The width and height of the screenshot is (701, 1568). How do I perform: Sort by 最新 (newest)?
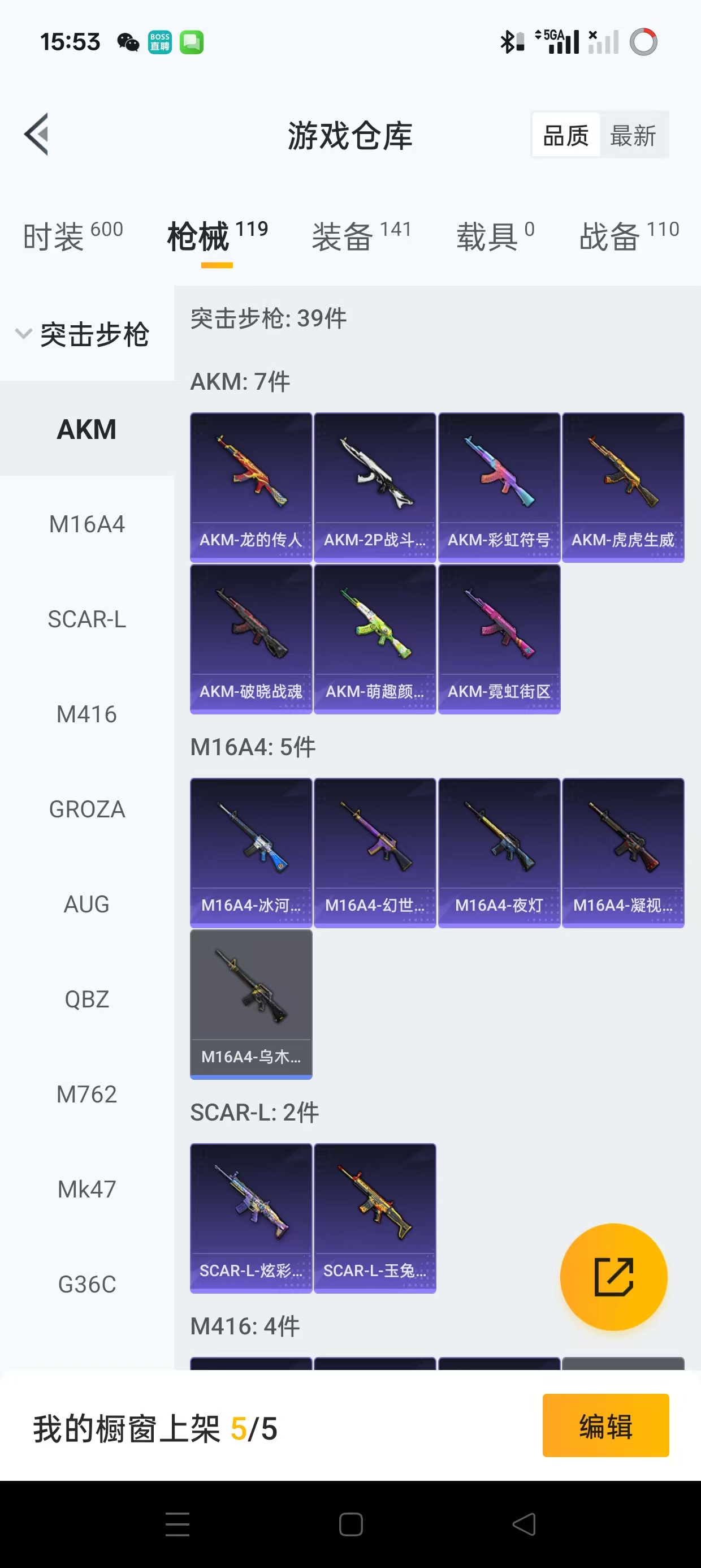coord(633,135)
